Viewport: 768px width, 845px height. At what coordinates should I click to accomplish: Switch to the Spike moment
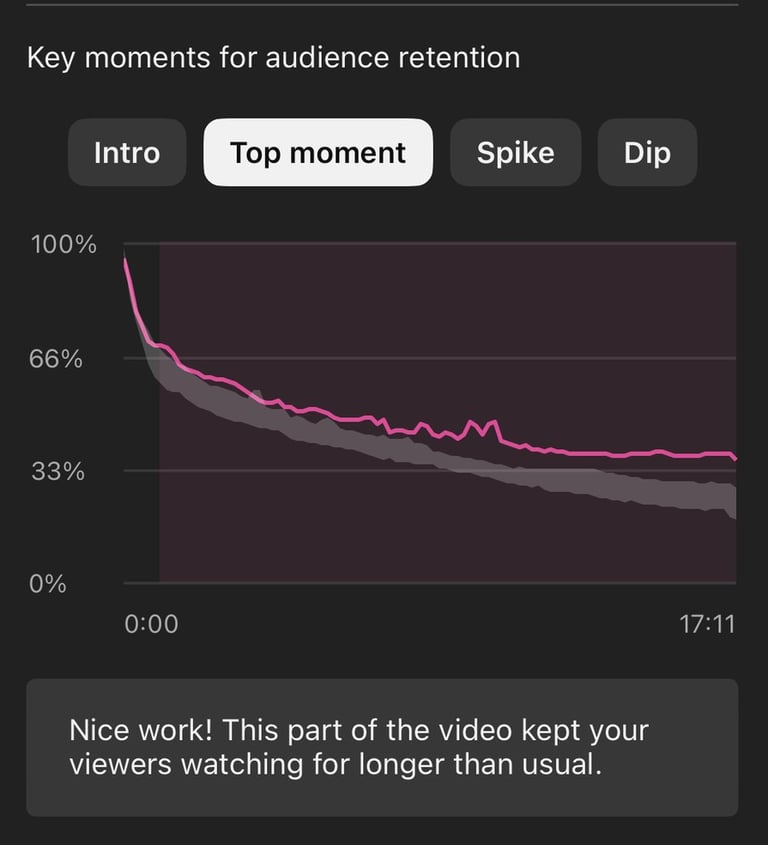coord(515,153)
